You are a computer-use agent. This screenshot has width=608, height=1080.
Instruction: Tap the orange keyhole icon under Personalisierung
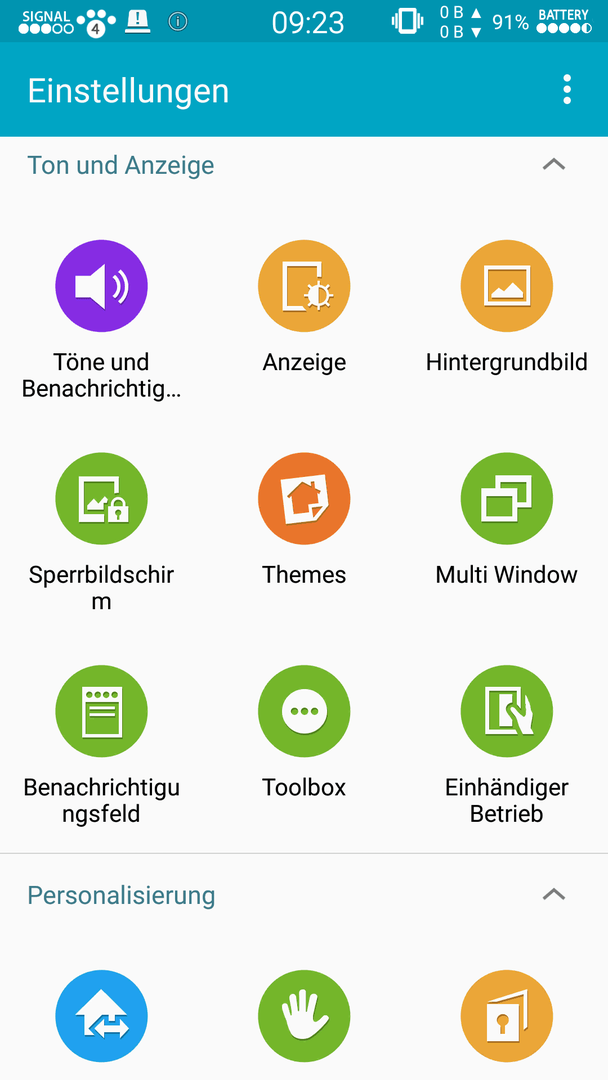[506, 1017]
